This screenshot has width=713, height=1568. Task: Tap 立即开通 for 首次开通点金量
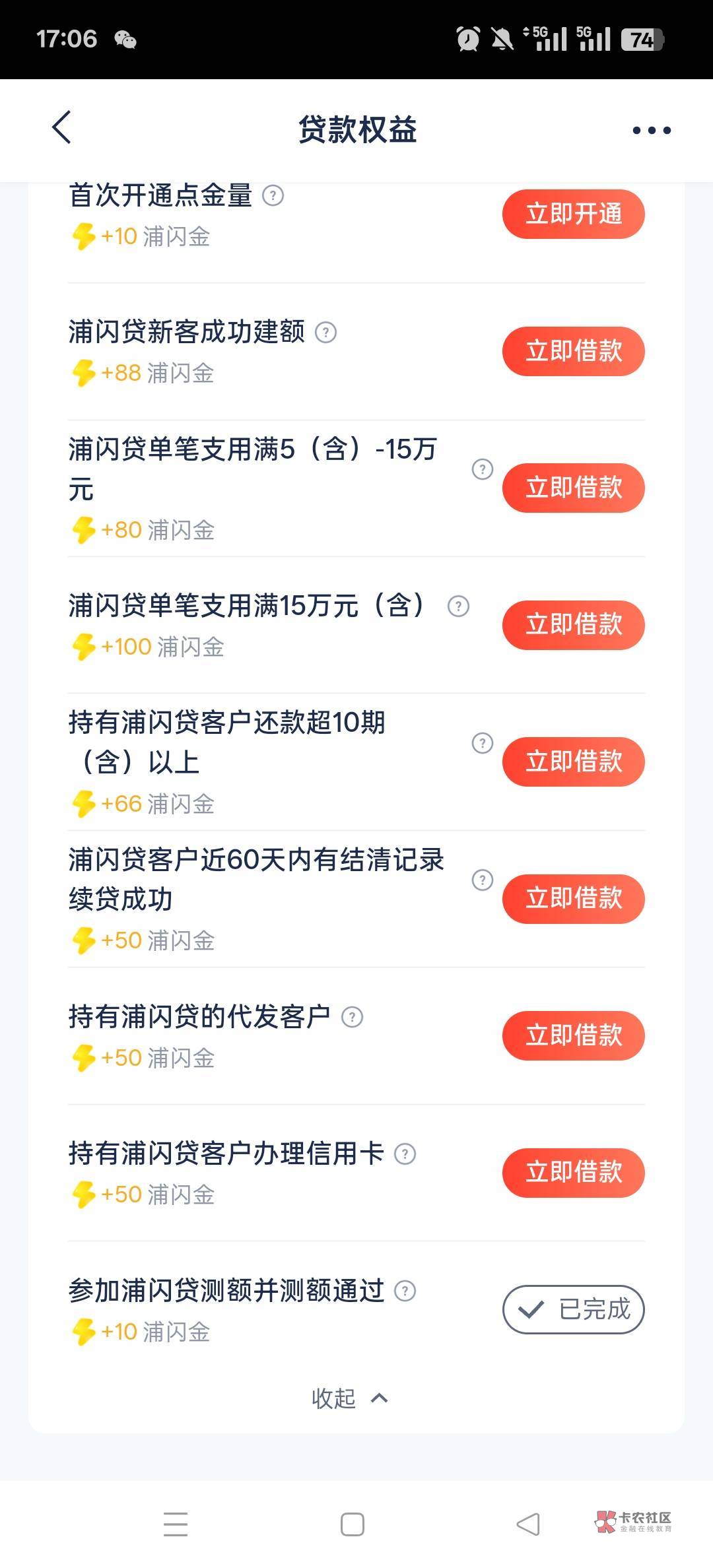coord(573,214)
